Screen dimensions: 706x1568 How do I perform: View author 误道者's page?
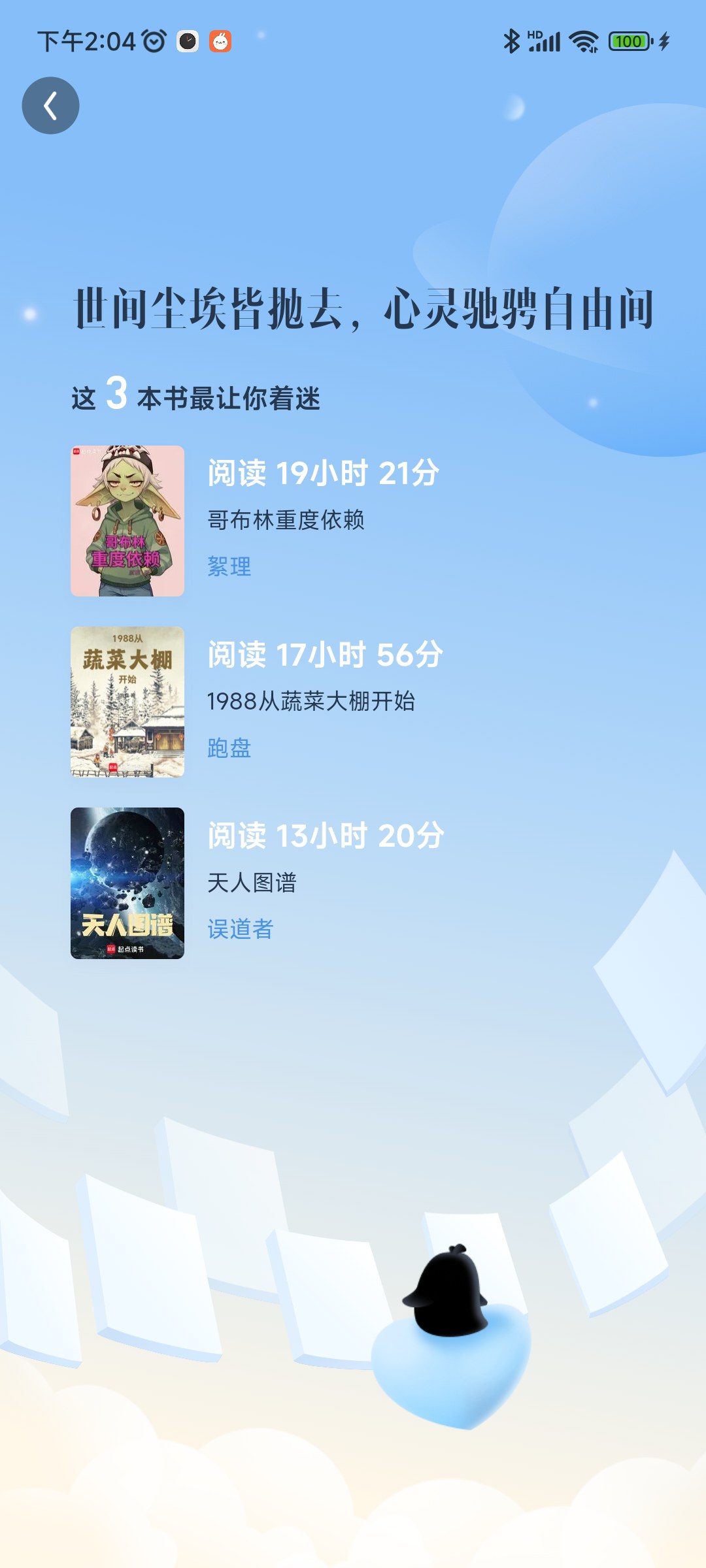click(x=241, y=929)
